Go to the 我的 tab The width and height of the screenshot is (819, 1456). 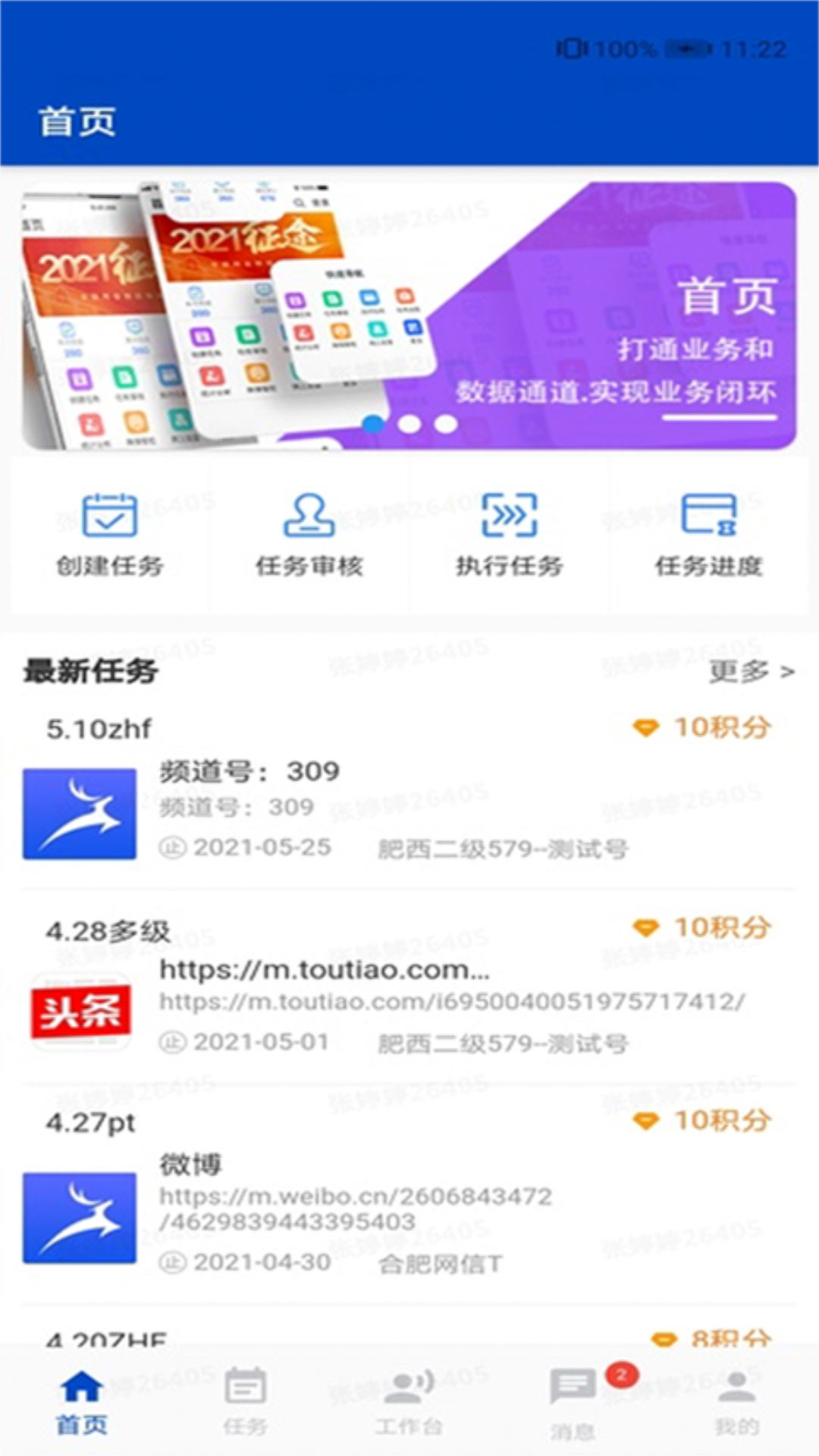[736, 1402]
